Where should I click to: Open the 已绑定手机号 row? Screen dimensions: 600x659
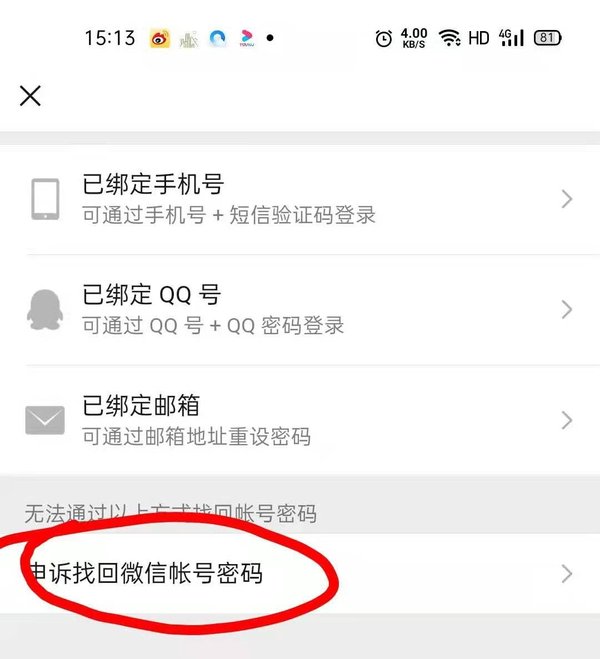coord(300,199)
